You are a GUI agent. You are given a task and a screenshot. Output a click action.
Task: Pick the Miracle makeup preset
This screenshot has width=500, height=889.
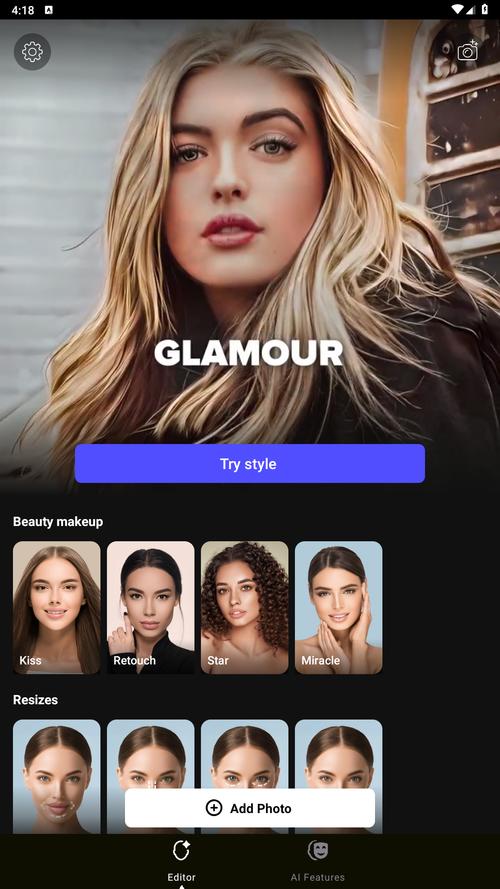click(x=338, y=607)
